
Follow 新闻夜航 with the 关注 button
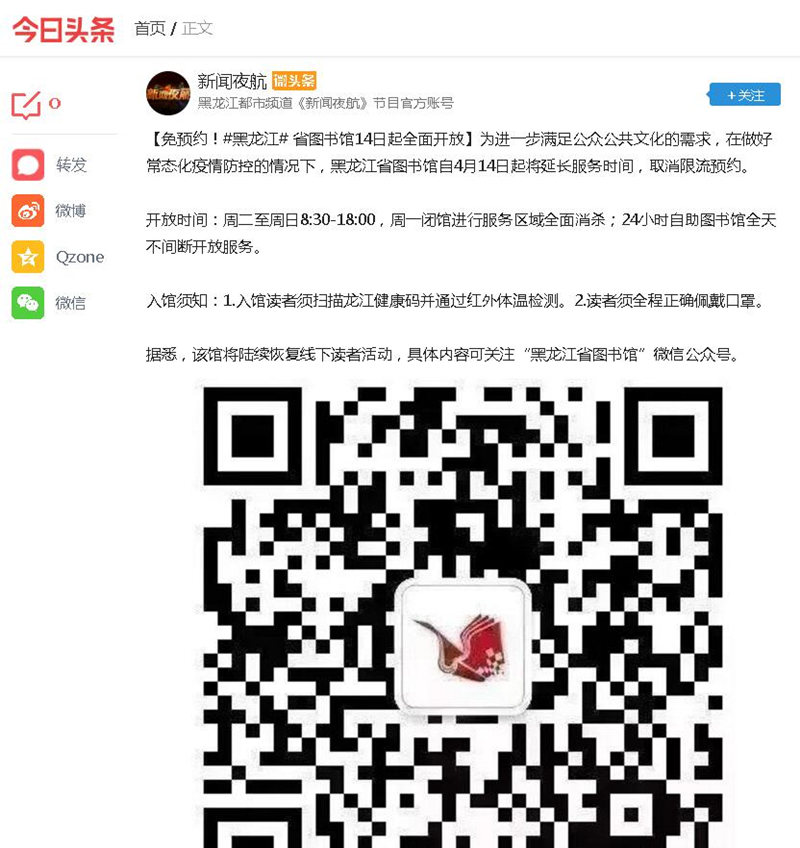(x=745, y=95)
